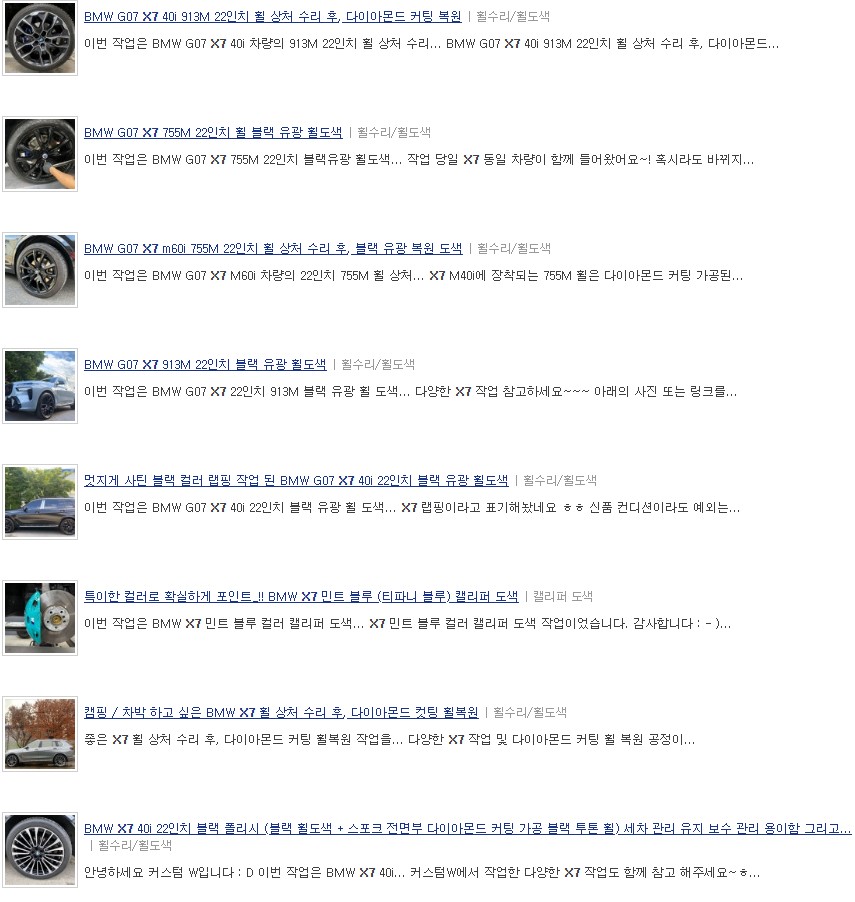This screenshot has height=902, width=855.
Task: Tap the thumbnail of the SUV under autumn trees
Action: [x=40, y=734]
